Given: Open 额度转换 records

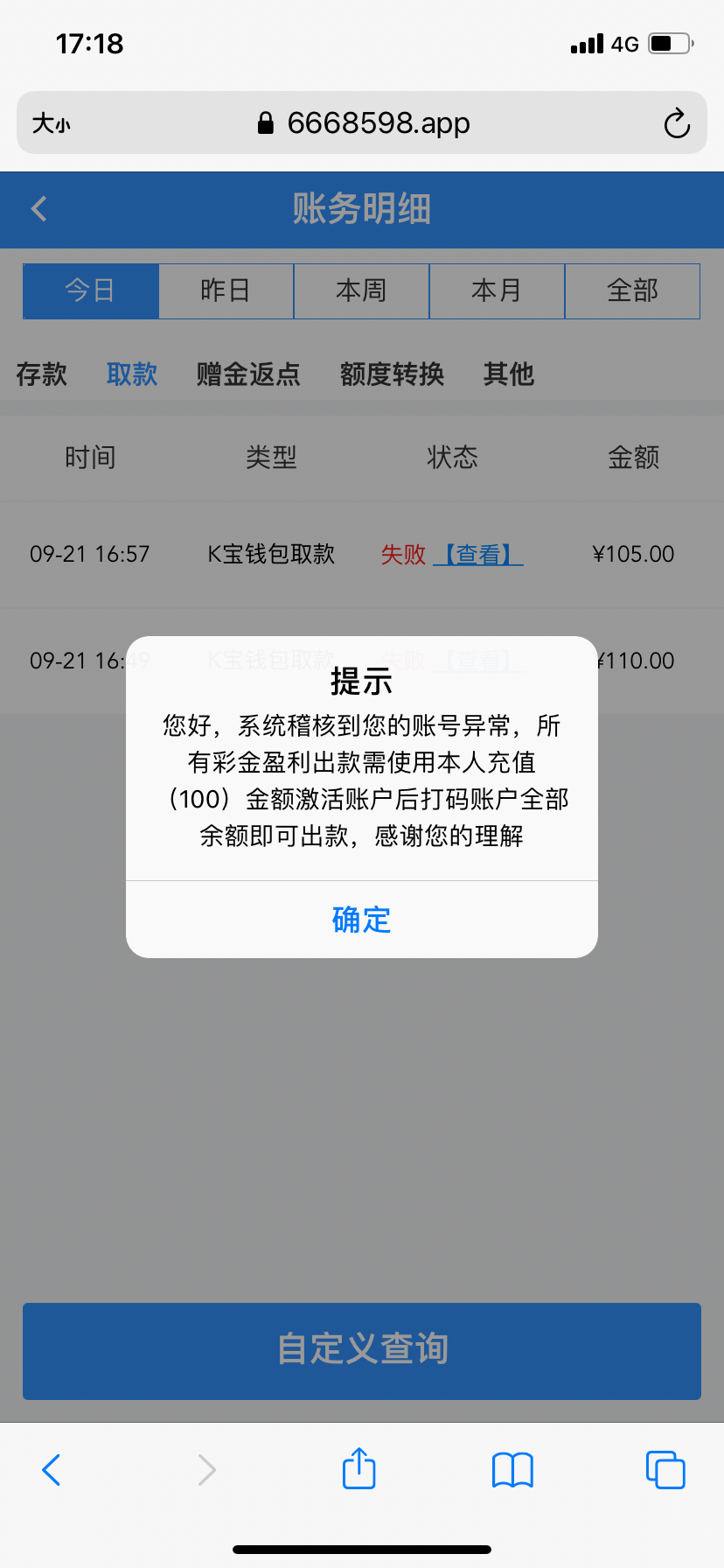Looking at the screenshot, I should (392, 374).
